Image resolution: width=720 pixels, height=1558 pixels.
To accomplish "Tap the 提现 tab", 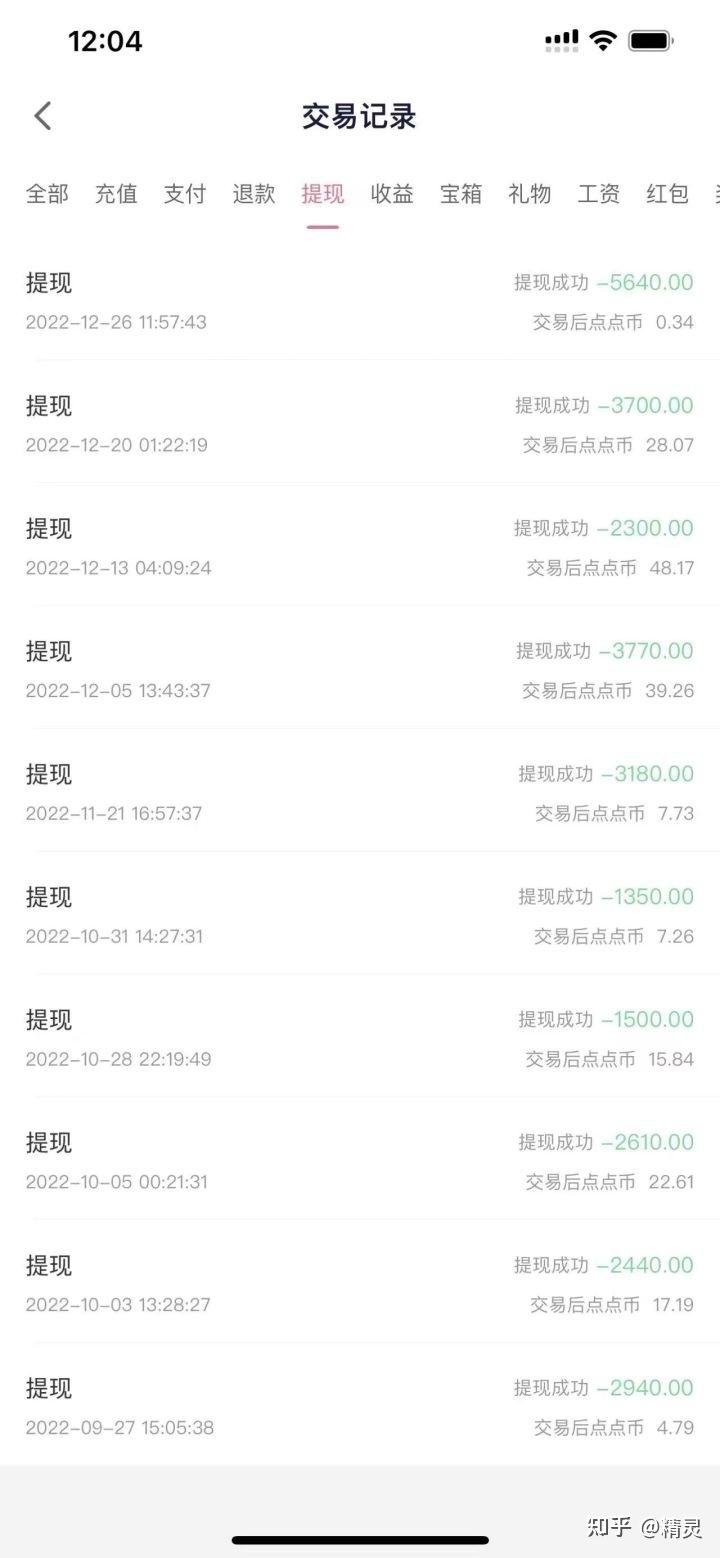I will coord(323,193).
